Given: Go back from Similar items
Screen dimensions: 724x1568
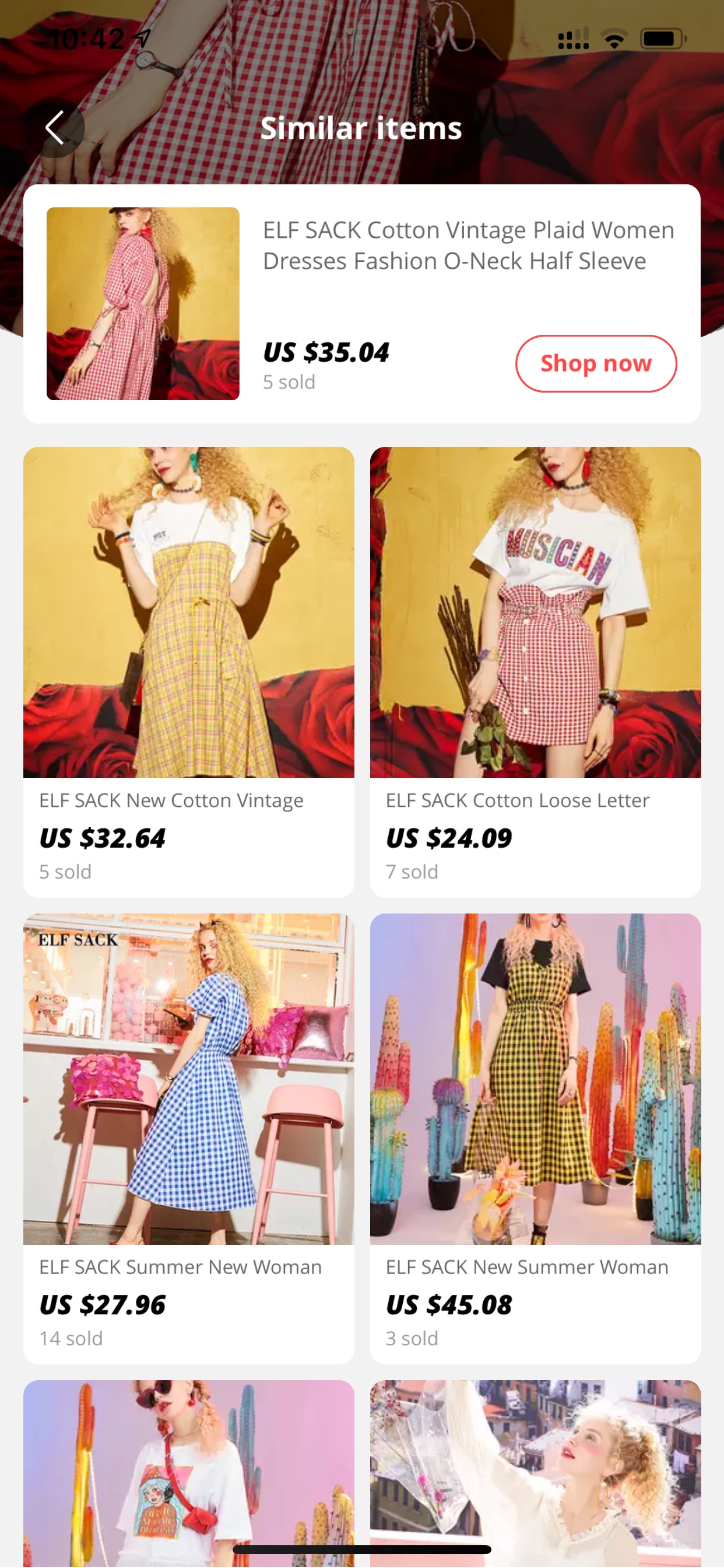Looking at the screenshot, I should (x=55, y=128).
